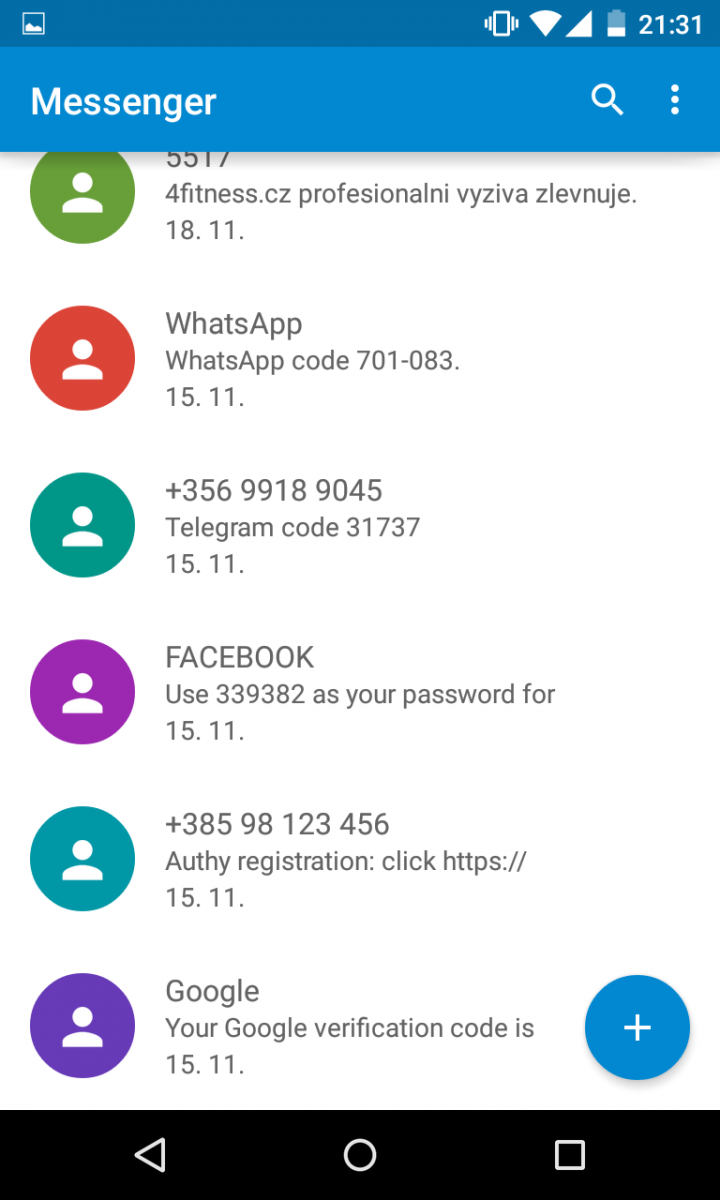Open the overflow menu with three dots
Viewport: 720px width, 1200px height.
tap(675, 99)
